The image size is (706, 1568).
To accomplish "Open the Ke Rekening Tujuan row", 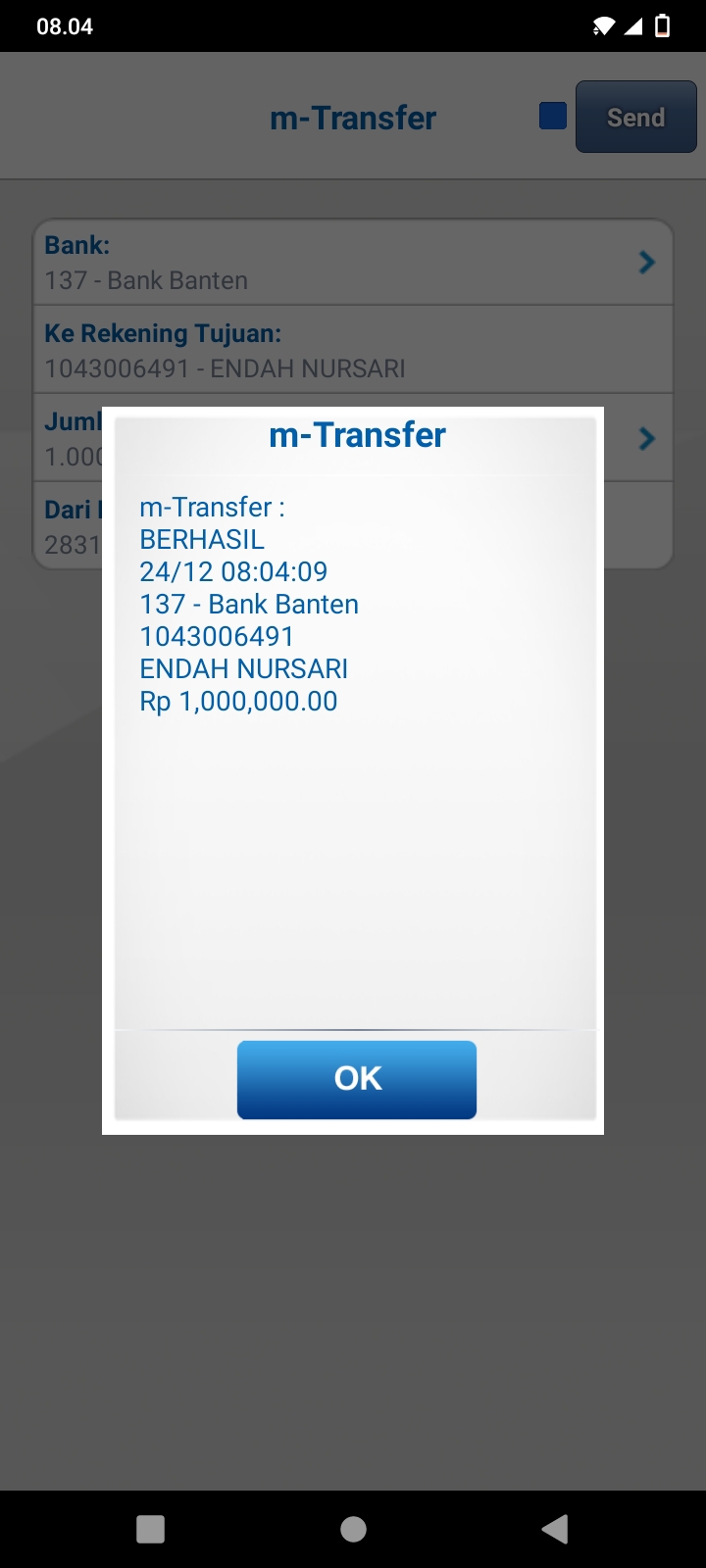I will 353,351.
